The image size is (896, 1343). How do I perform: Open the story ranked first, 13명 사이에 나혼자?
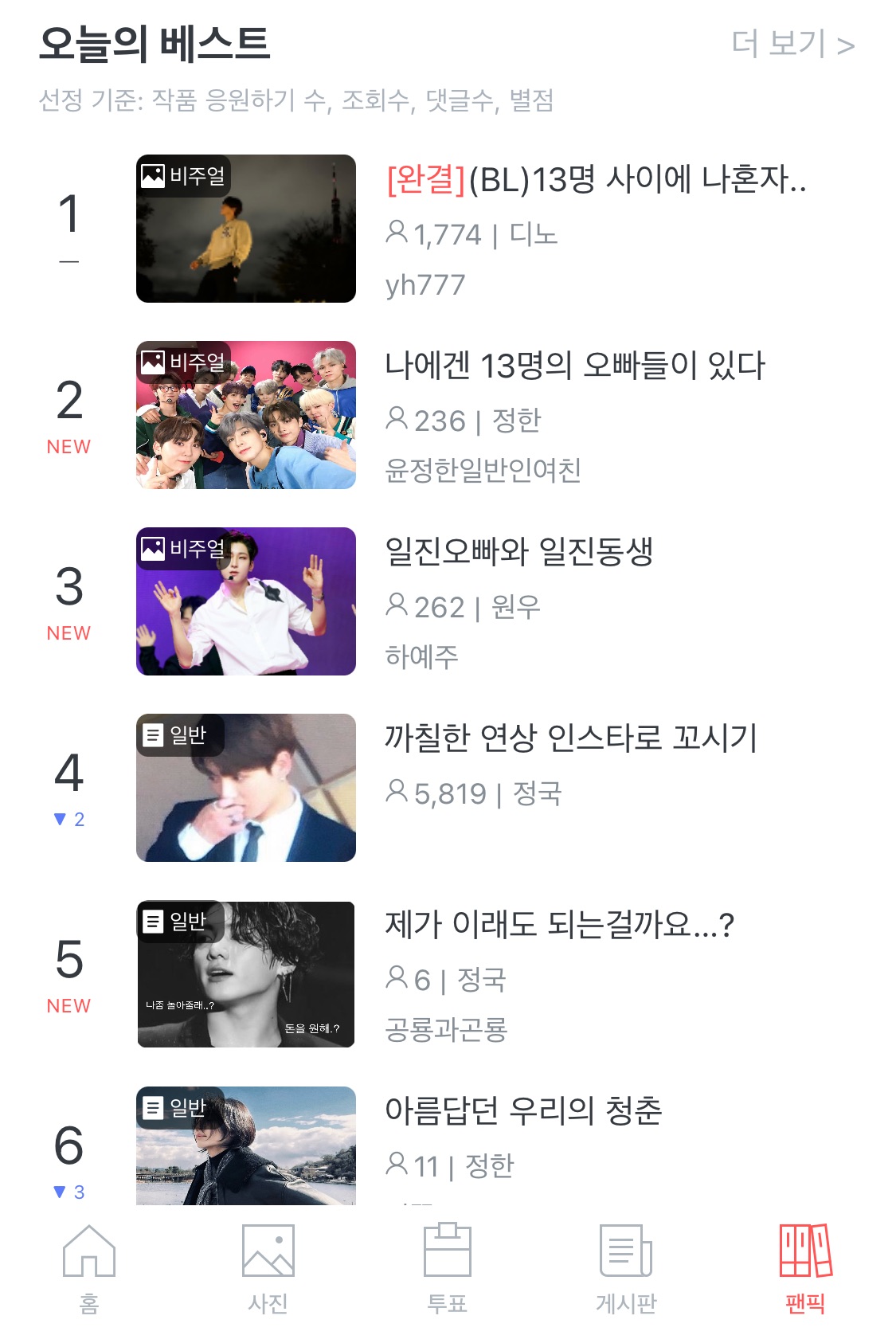tap(595, 180)
